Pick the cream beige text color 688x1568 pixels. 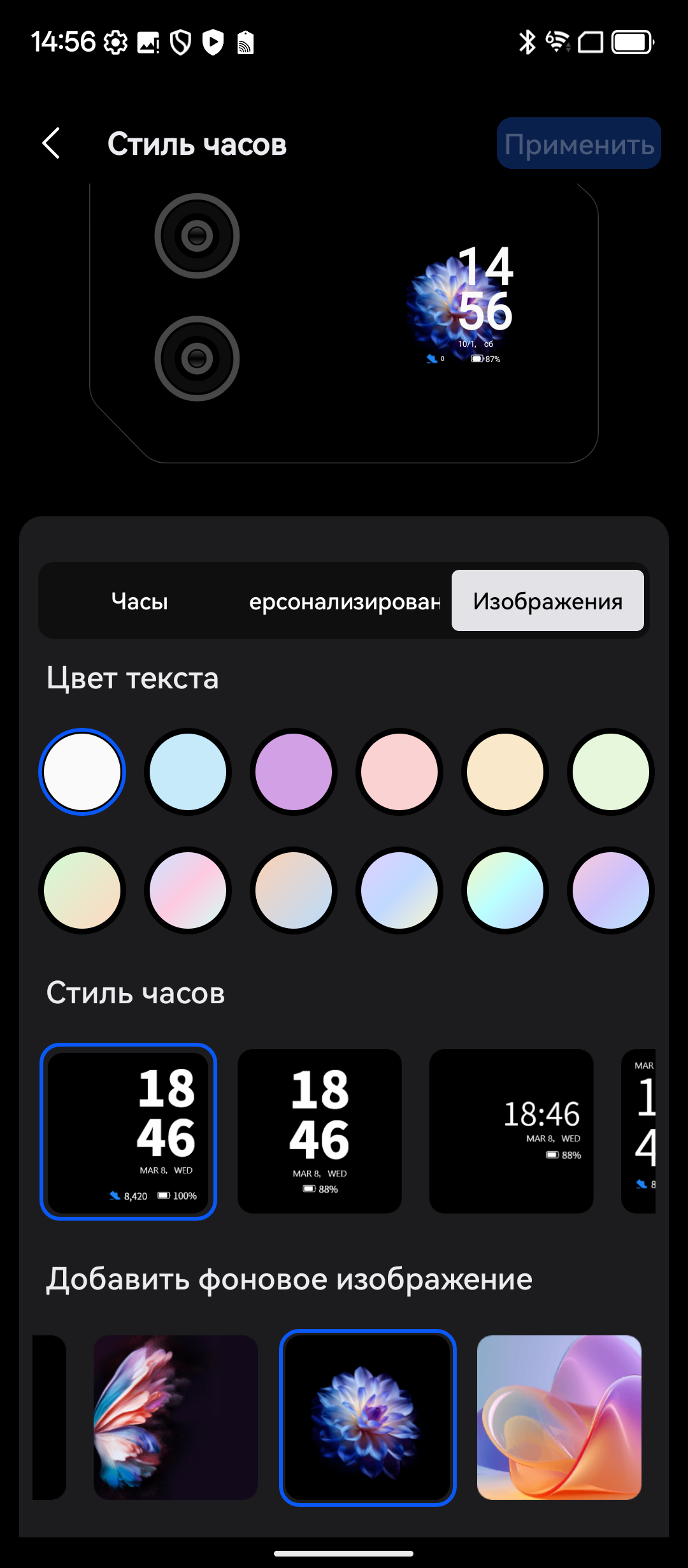click(x=505, y=772)
